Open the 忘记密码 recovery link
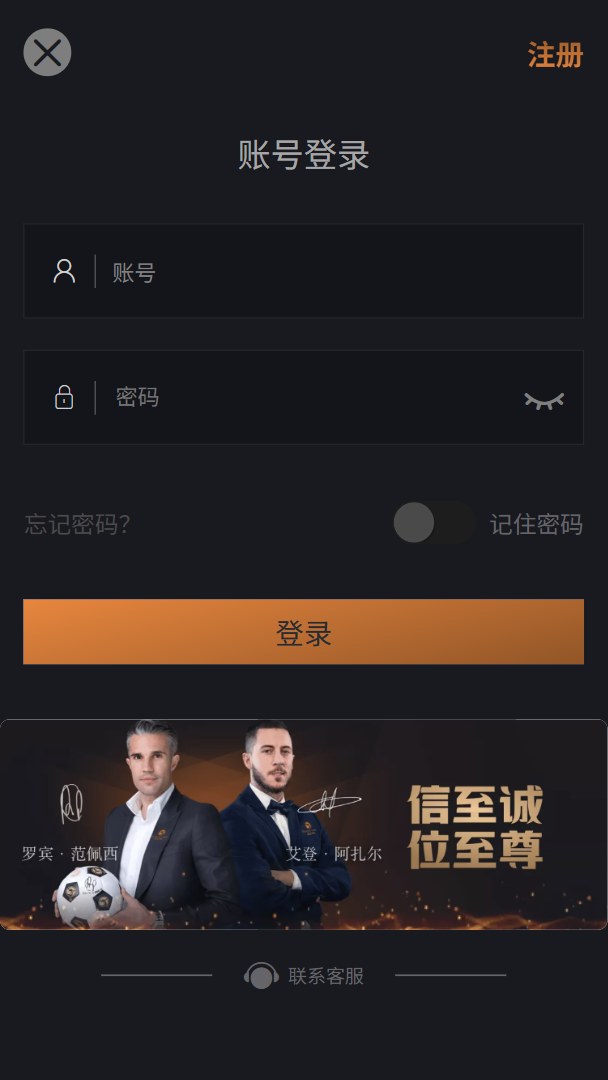Viewport: 608px width, 1080px height. tap(78, 524)
